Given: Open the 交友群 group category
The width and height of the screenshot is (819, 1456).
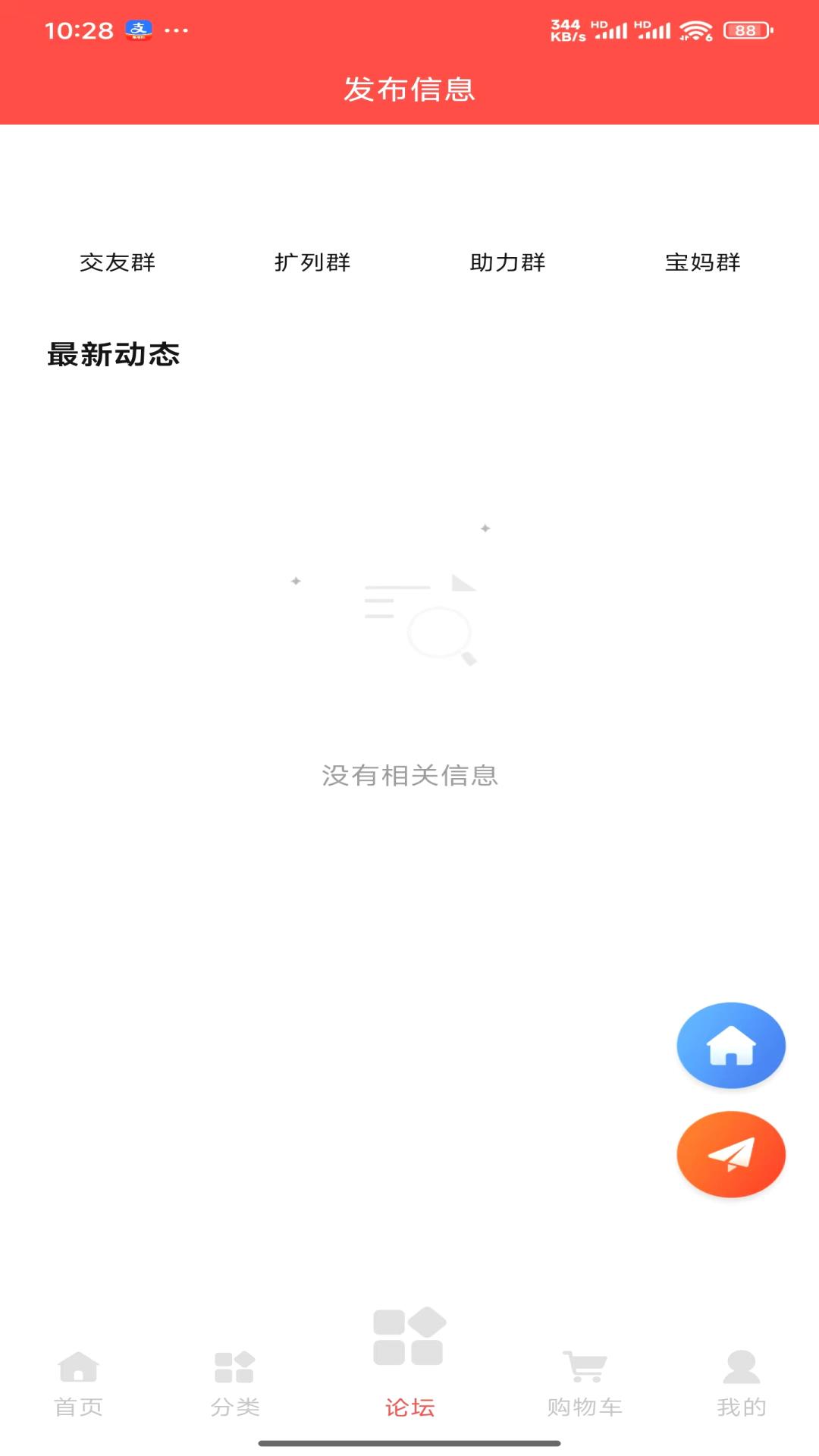Looking at the screenshot, I should pos(118,264).
